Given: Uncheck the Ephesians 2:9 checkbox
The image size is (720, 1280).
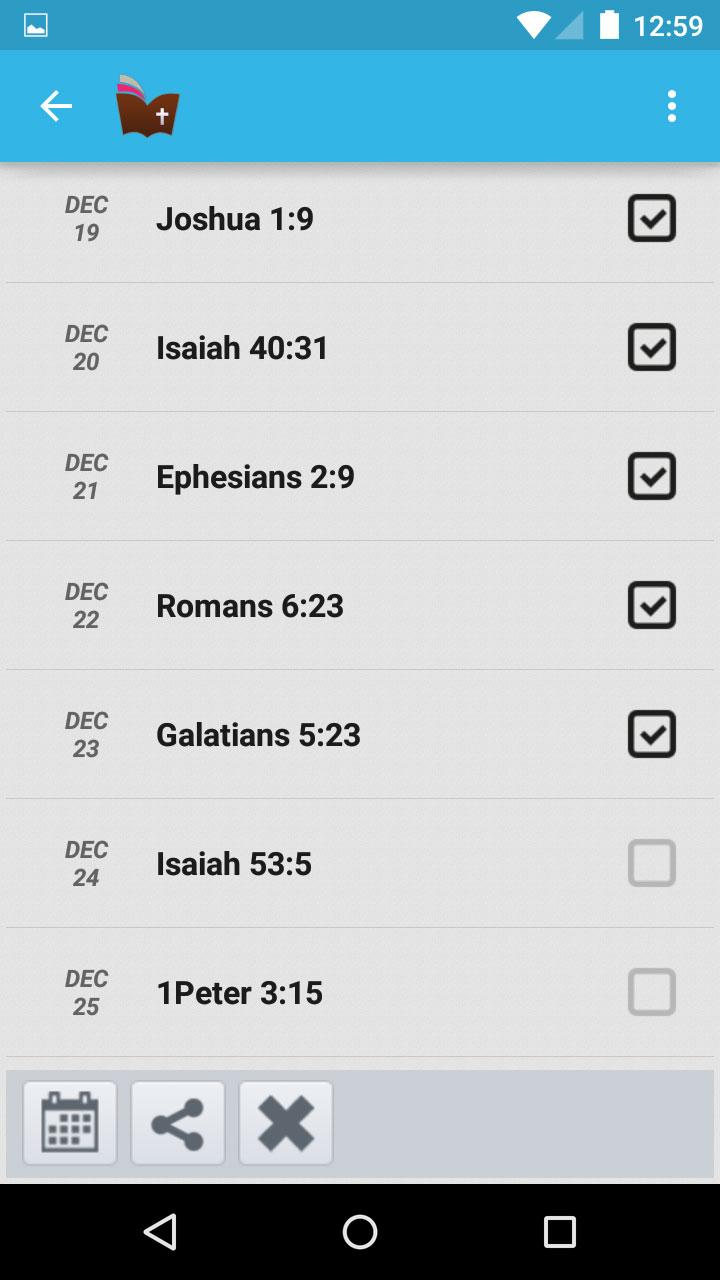Looking at the screenshot, I should [x=652, y=476].
